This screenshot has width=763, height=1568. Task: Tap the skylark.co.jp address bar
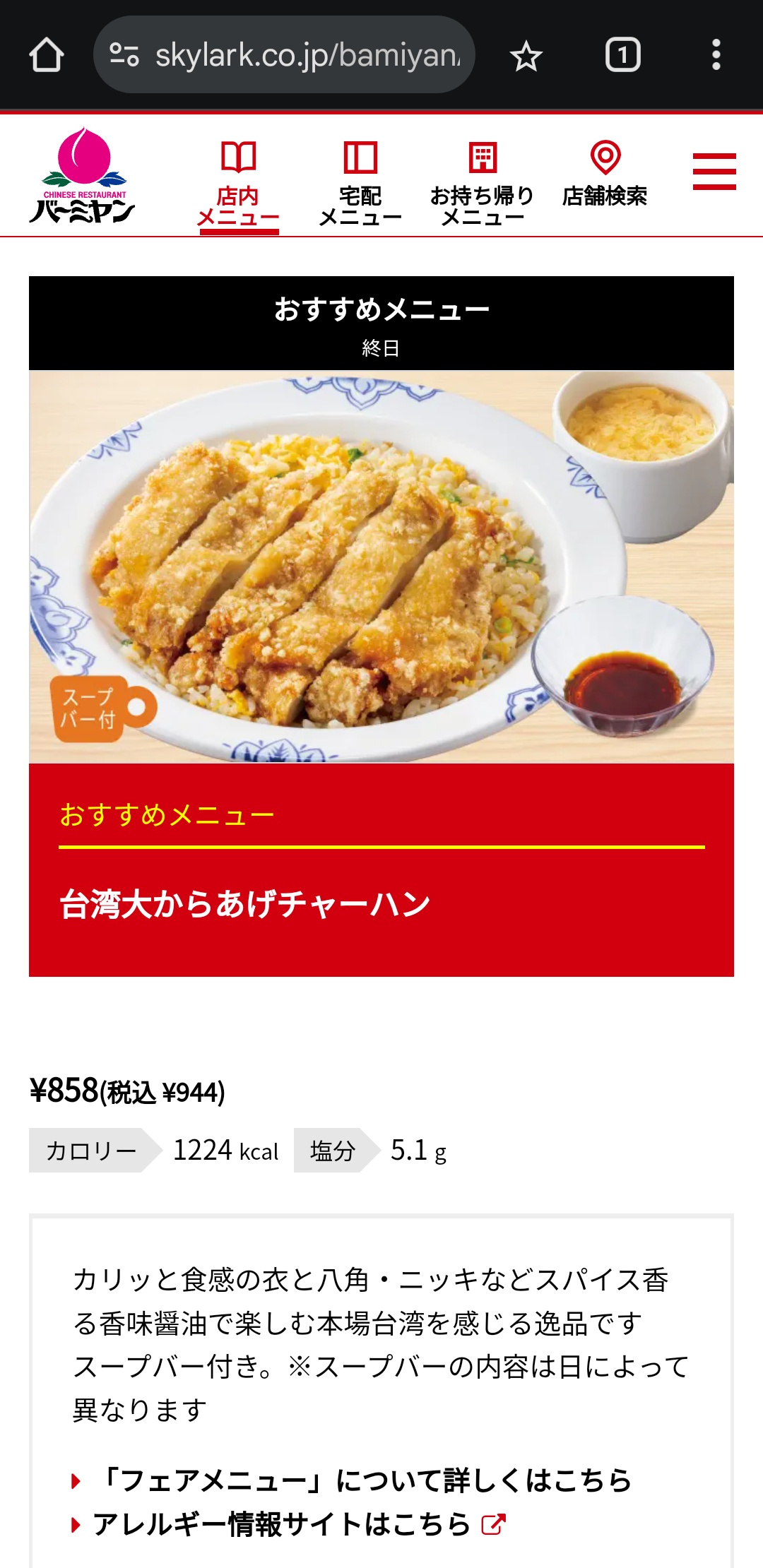284,55
